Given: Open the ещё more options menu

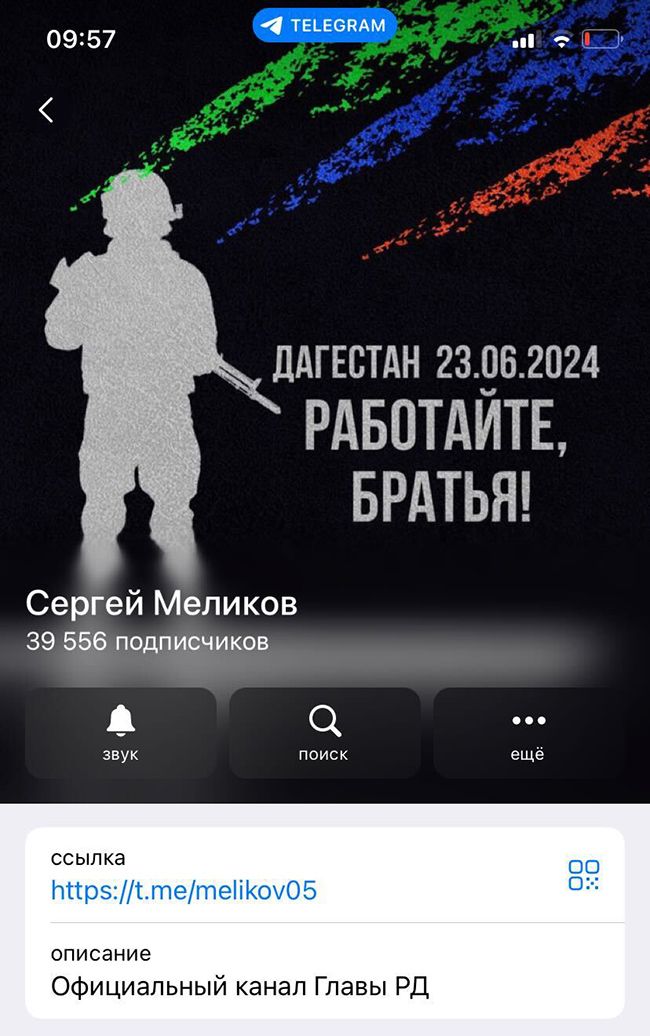Looking at the screenshot, I should (x=528, y=733).
